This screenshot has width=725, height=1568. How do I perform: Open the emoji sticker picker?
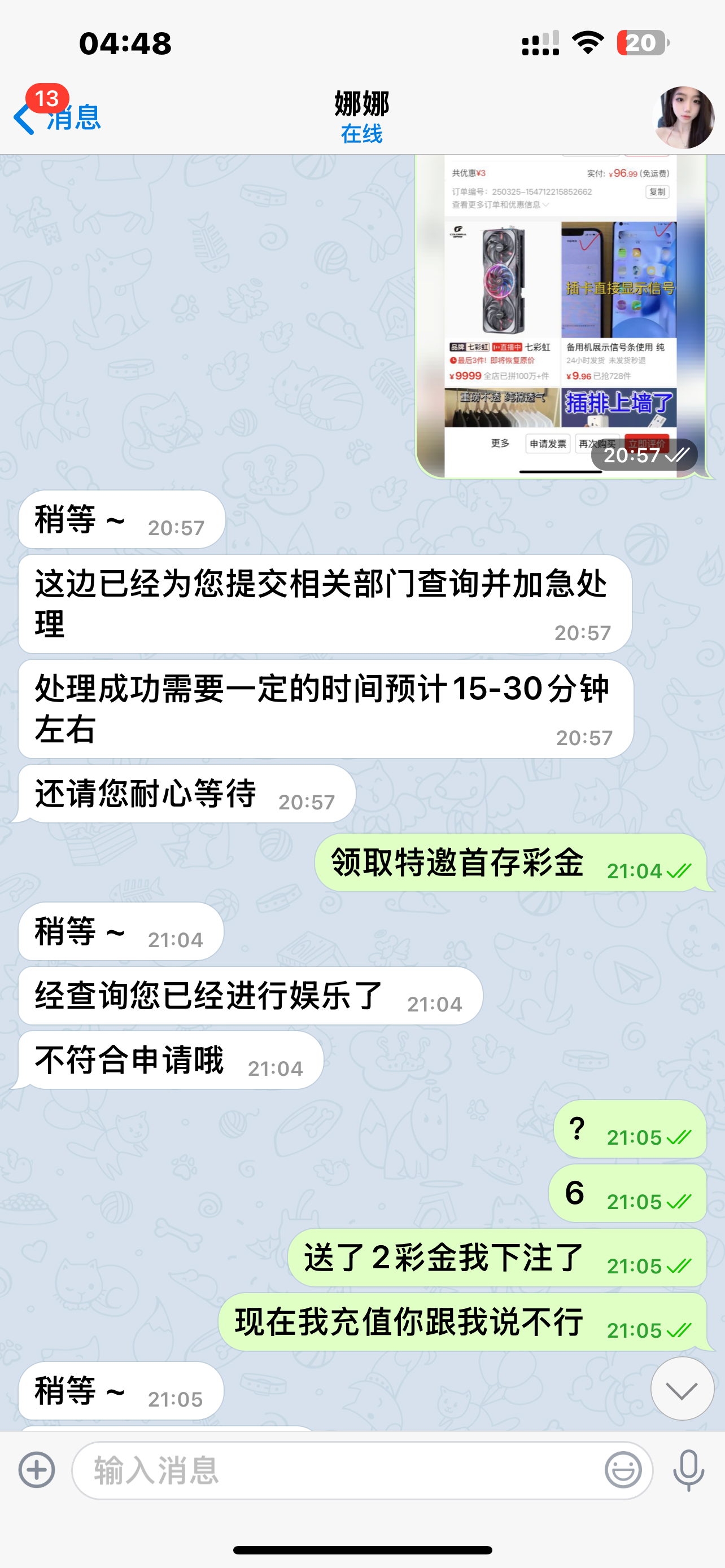[x=623, y=1470]
